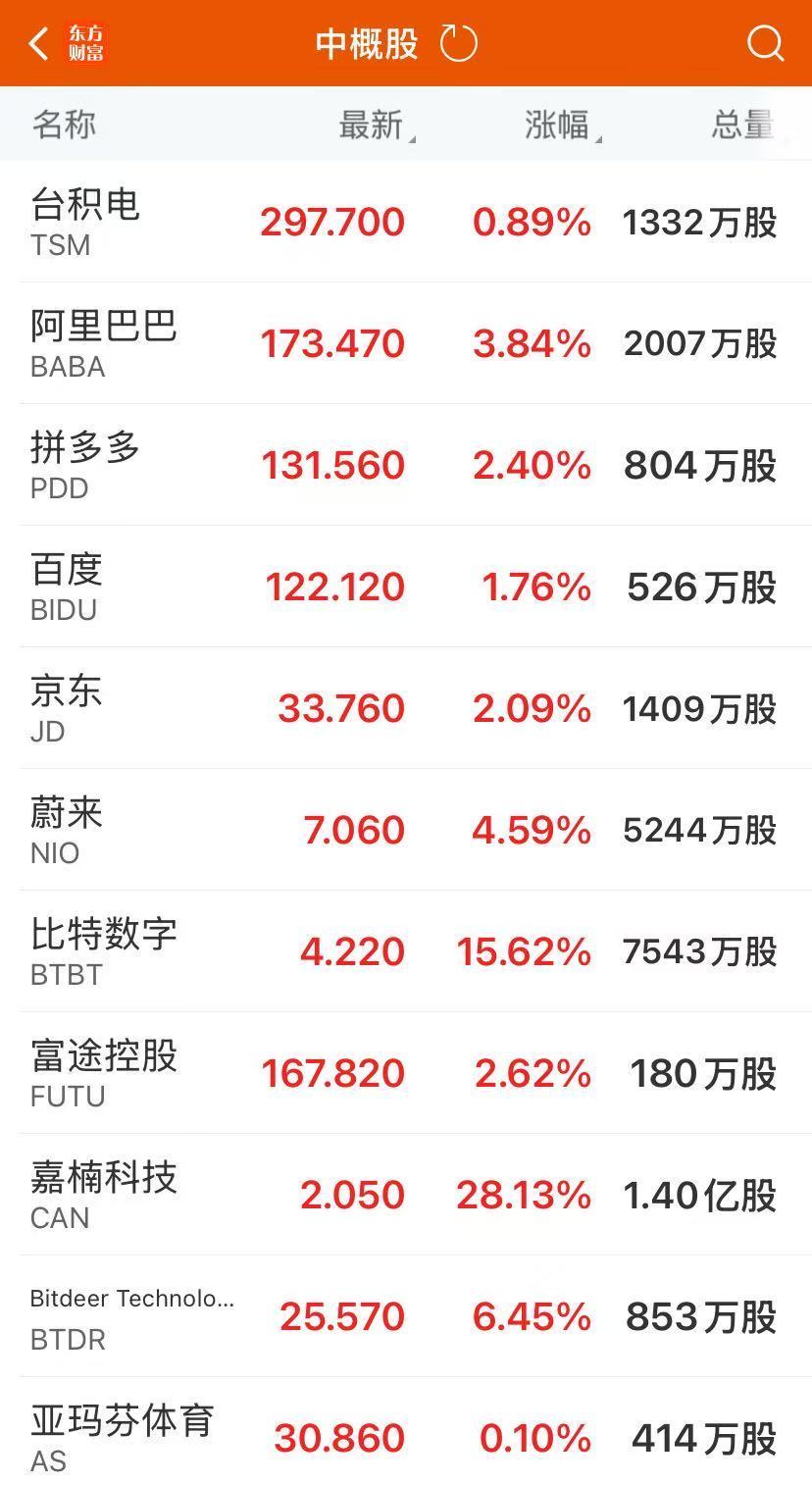Viewport: 812px width, 1485px height.
Task: Click the refresh icon beside 中概股
Action: point(457,42)
